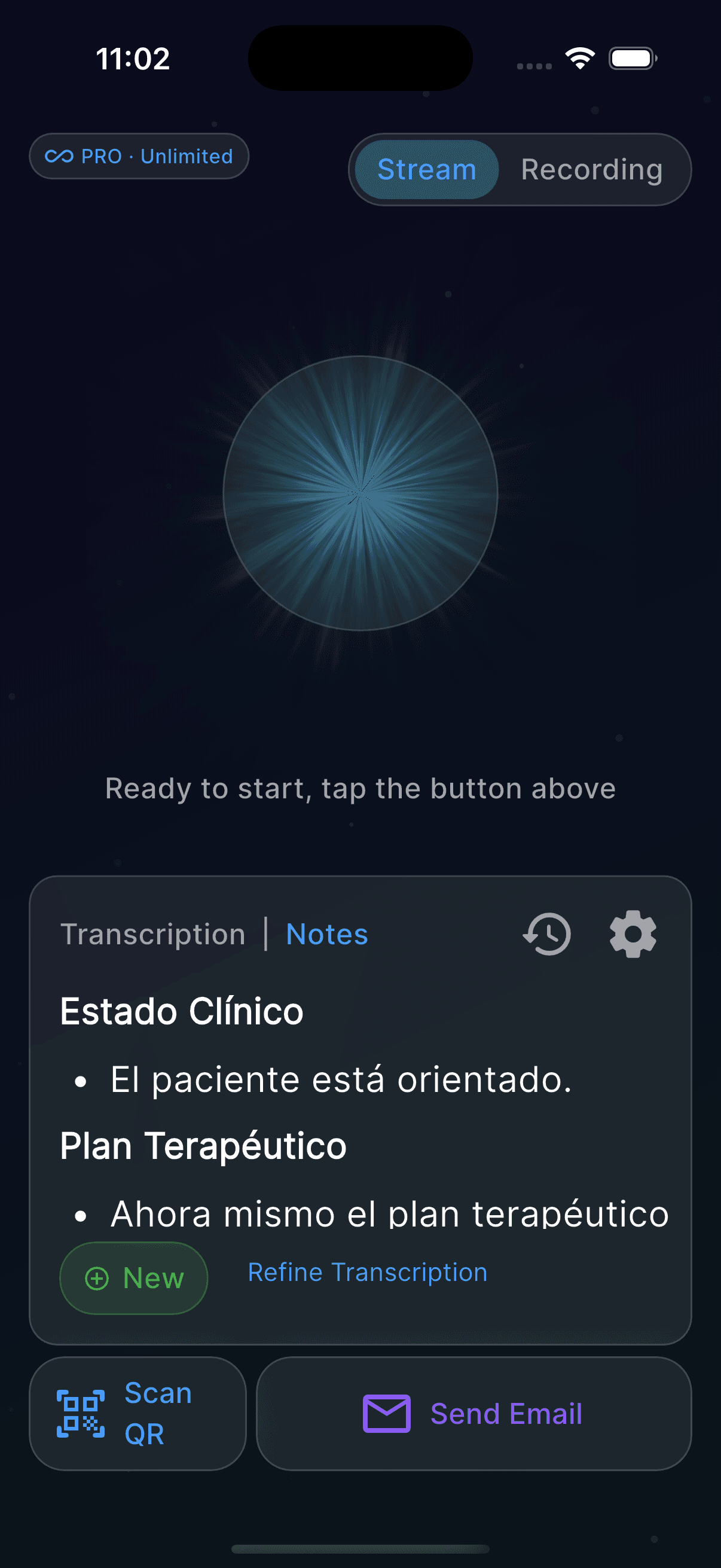Tap the Wi-Fi status icon
The width and height of the screenshot is (721, 1568).
[x=579, y=57]
